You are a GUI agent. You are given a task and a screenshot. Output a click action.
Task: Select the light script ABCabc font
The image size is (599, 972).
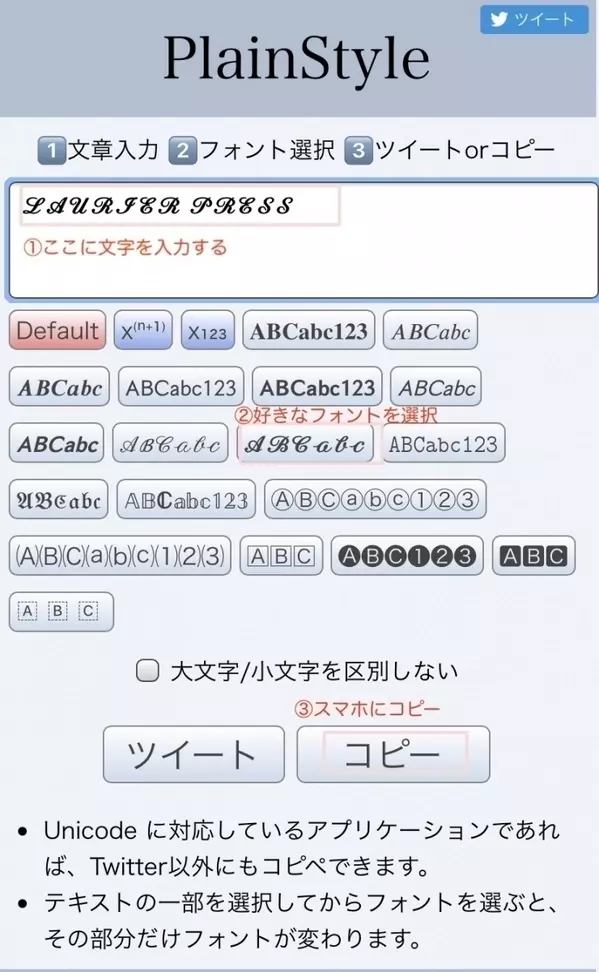click(x=171, y=444)
